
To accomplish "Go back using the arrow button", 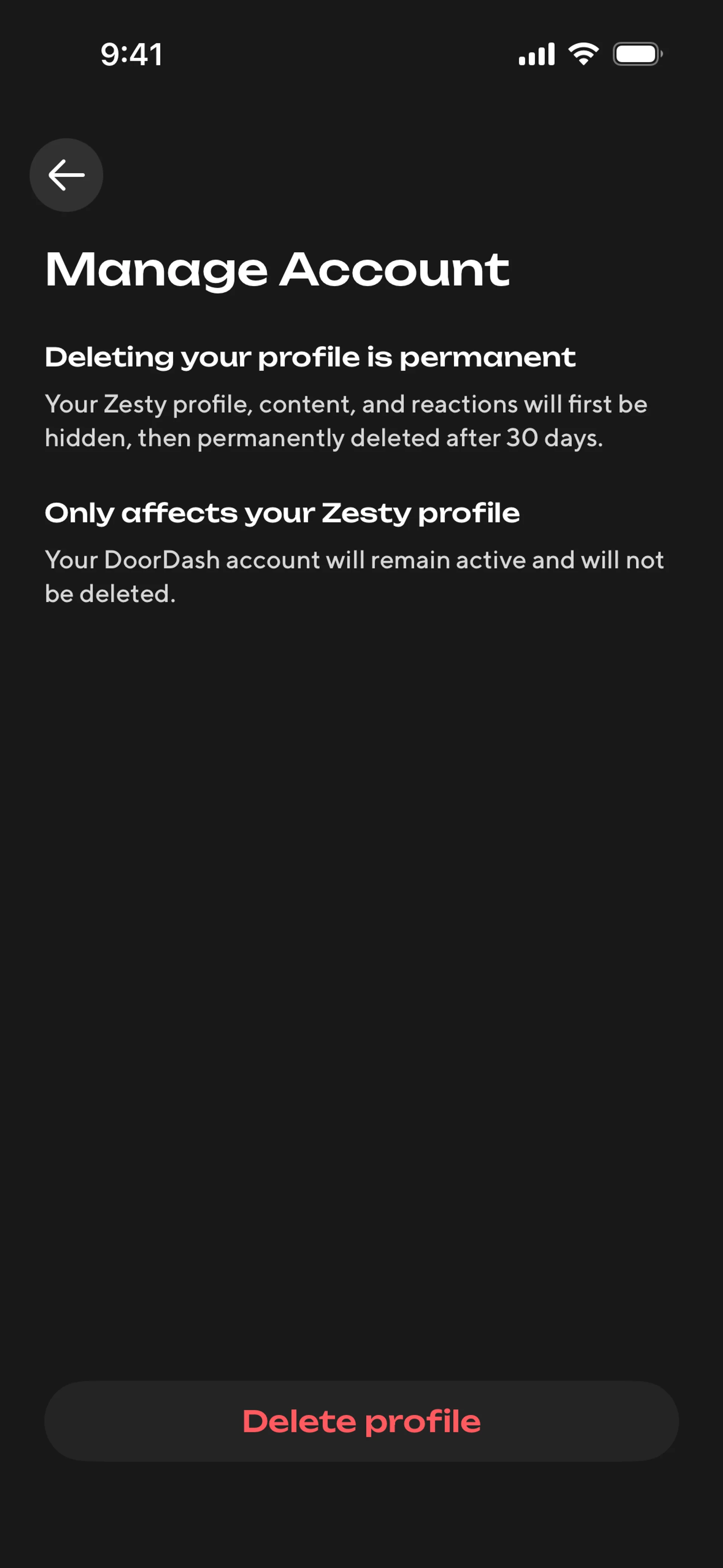I will [x=66, y=175].
